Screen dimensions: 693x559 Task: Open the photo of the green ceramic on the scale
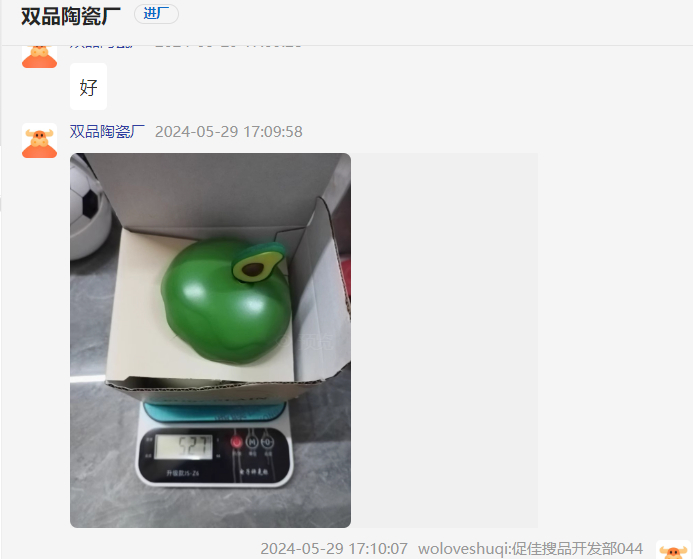click(x=210, y=340)
